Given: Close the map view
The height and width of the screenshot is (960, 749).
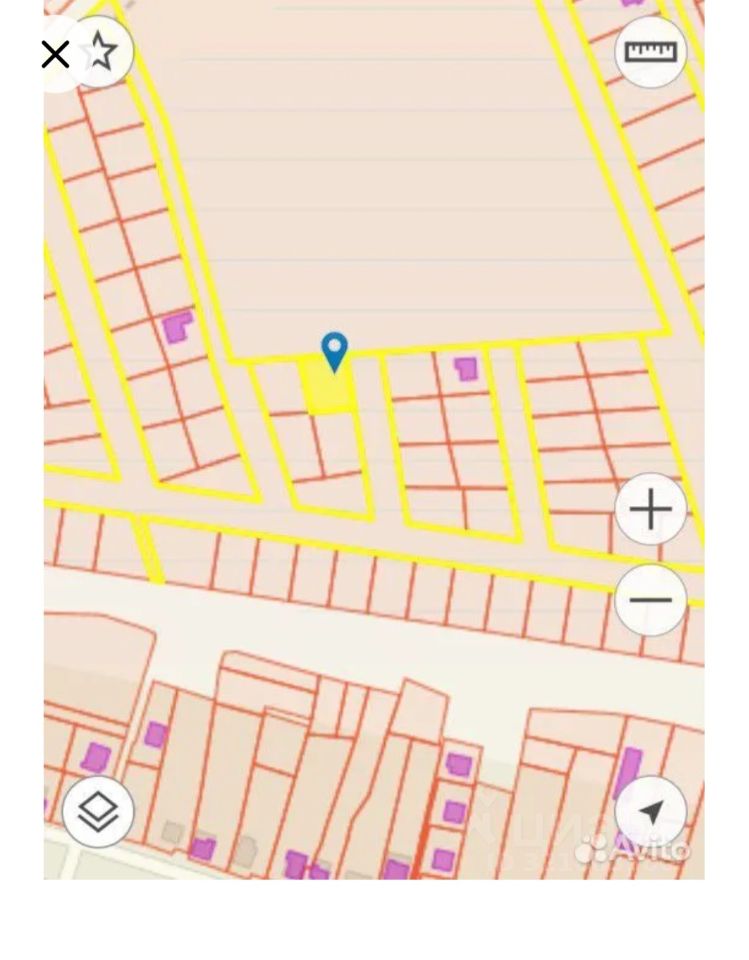Looking at the screenshot, I should [55, 54].
